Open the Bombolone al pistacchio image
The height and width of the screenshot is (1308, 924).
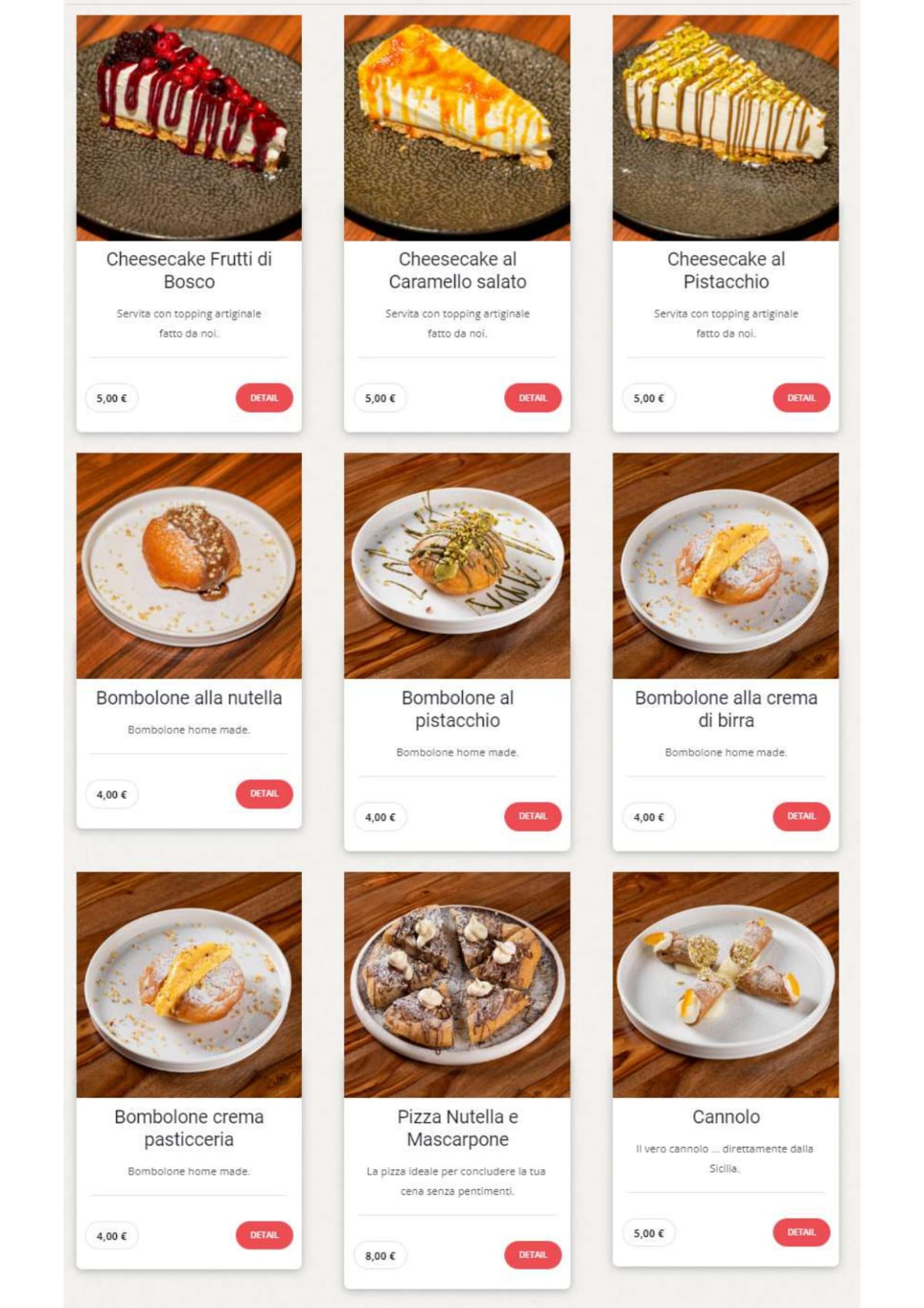457,565
